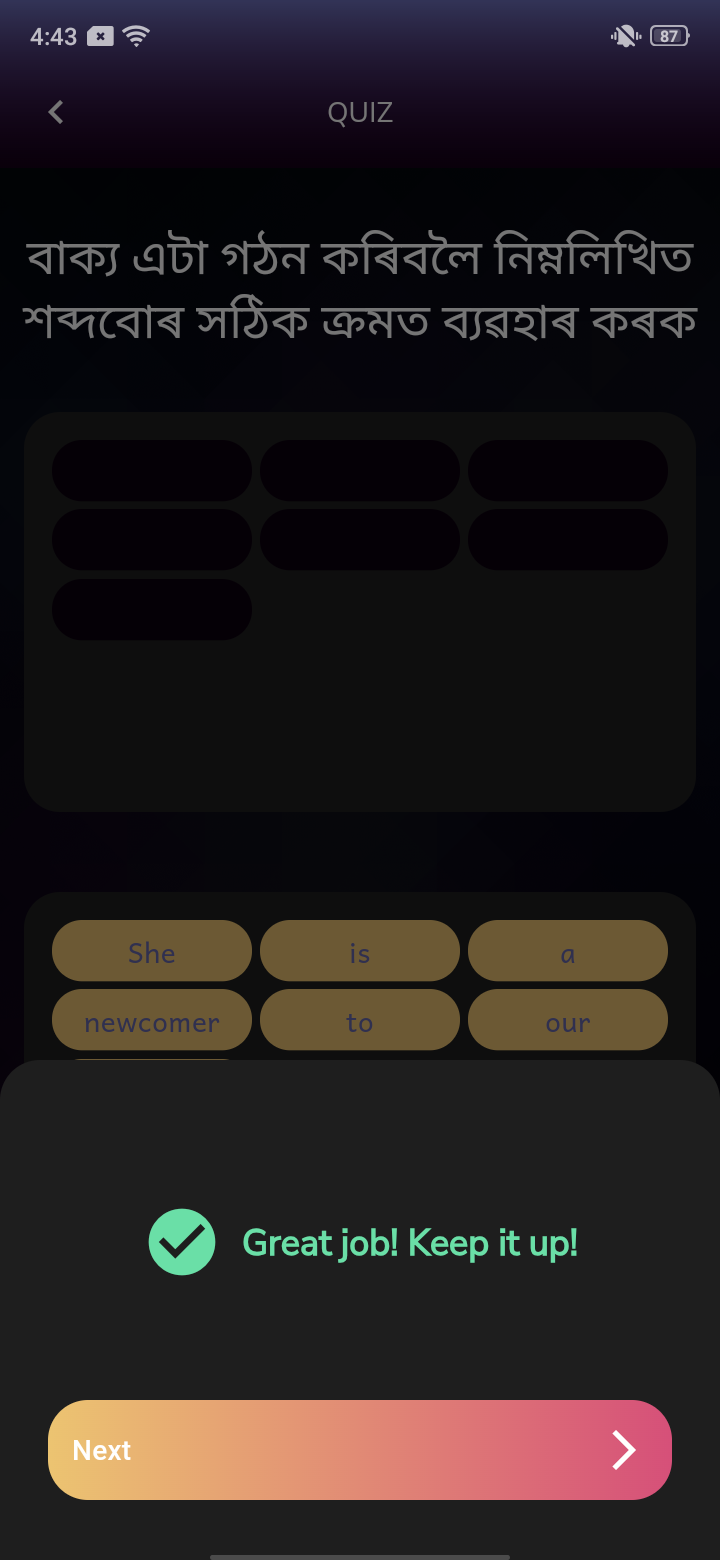The height and width of the screenshot is (1560, 720).
Task: Select the word chip "is"
Action: pos(360,951)
